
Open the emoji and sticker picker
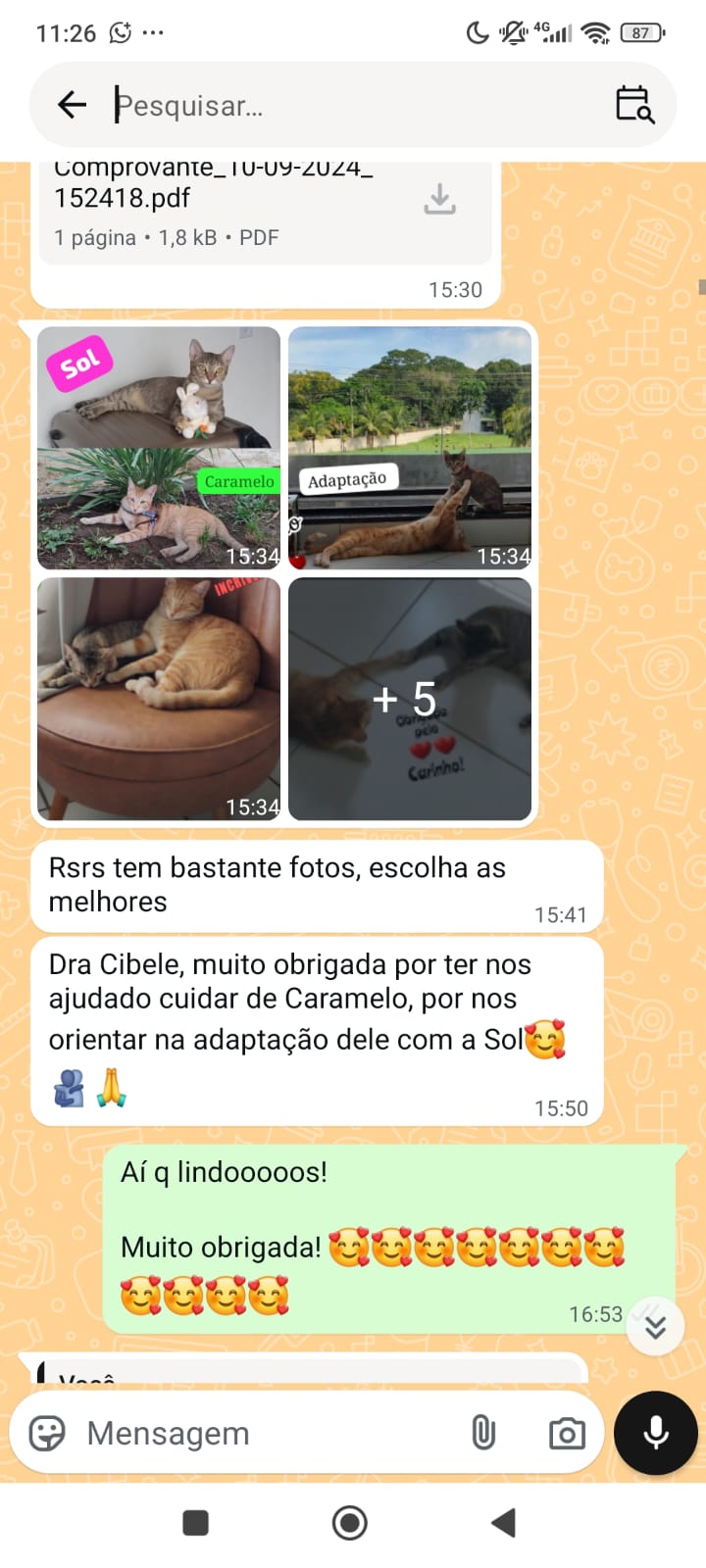click(x=47, y=1434)
